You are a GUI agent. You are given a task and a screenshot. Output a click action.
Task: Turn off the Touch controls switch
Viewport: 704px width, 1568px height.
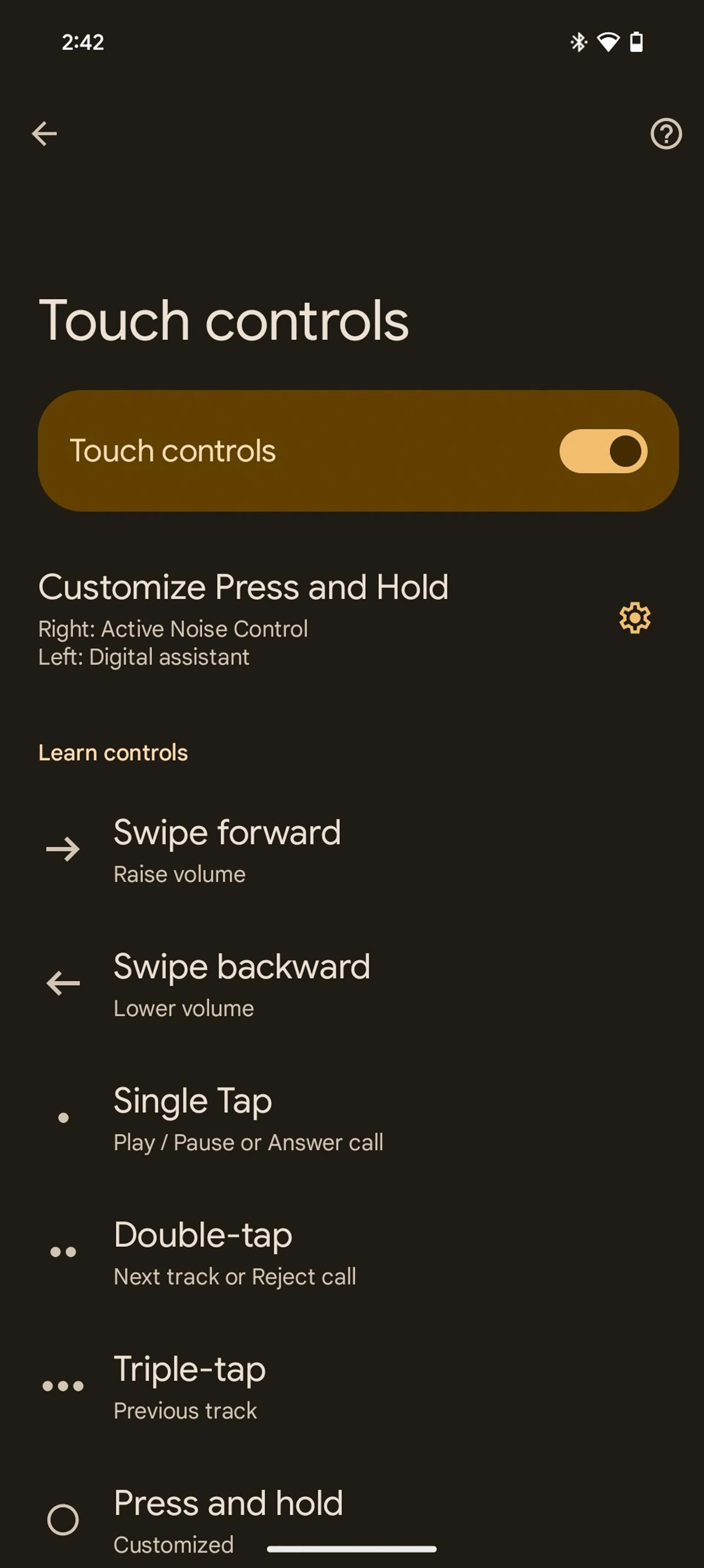602,451
